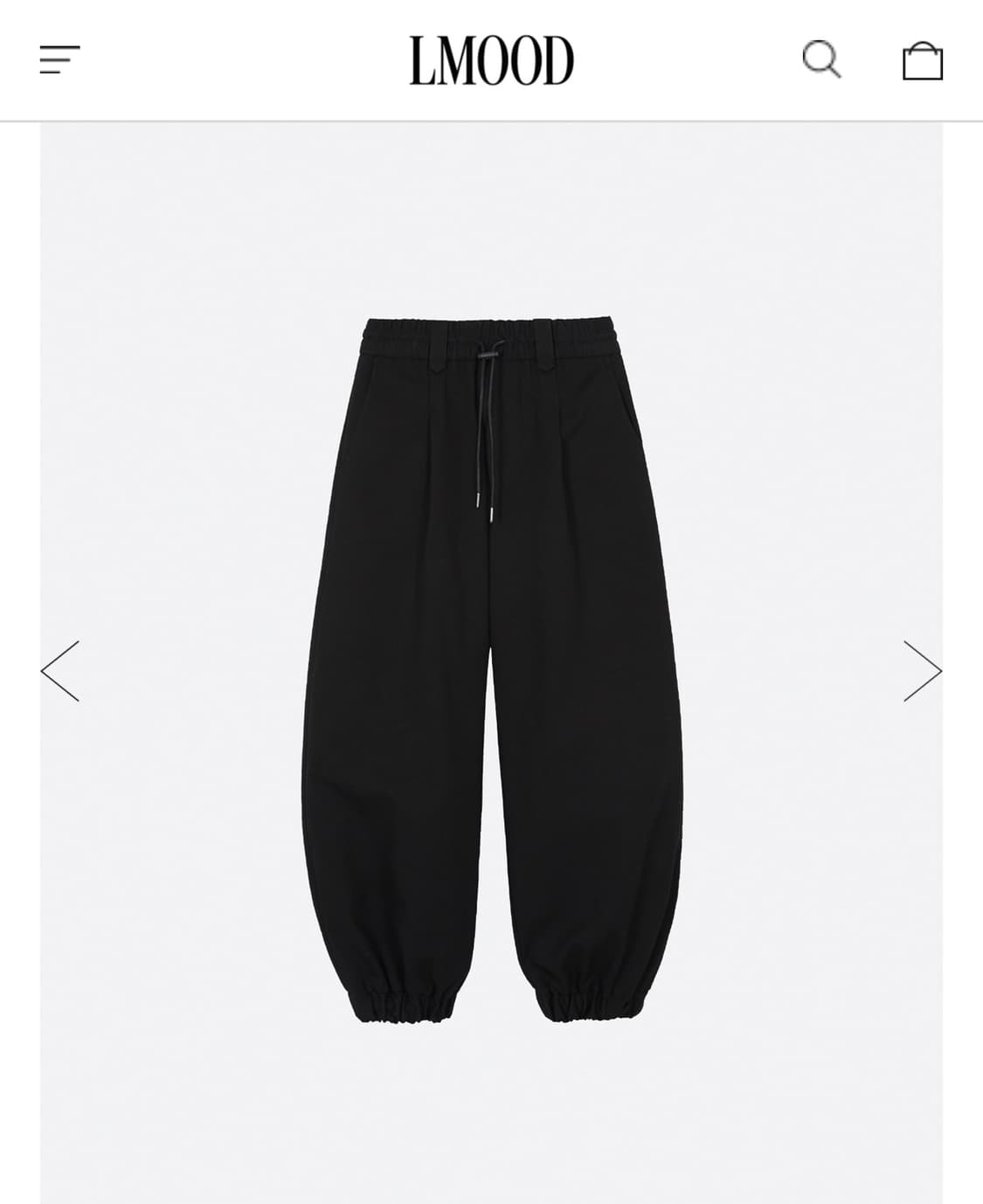
Task: Show the next product image
Action: pos(922,671)
